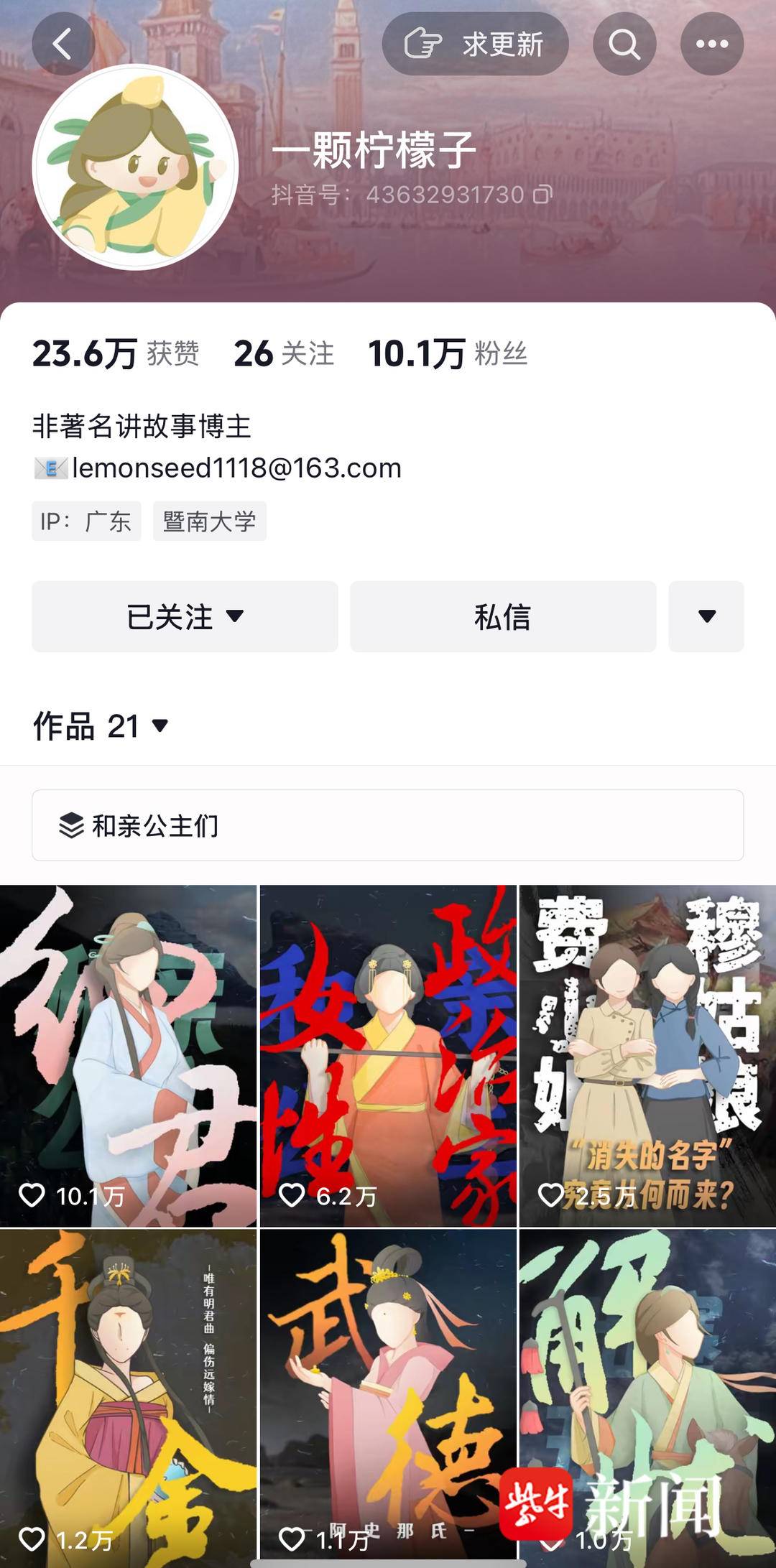776x1568 pixels.
Task: Open the 暨南大学 tag
Action: (209, 521)
